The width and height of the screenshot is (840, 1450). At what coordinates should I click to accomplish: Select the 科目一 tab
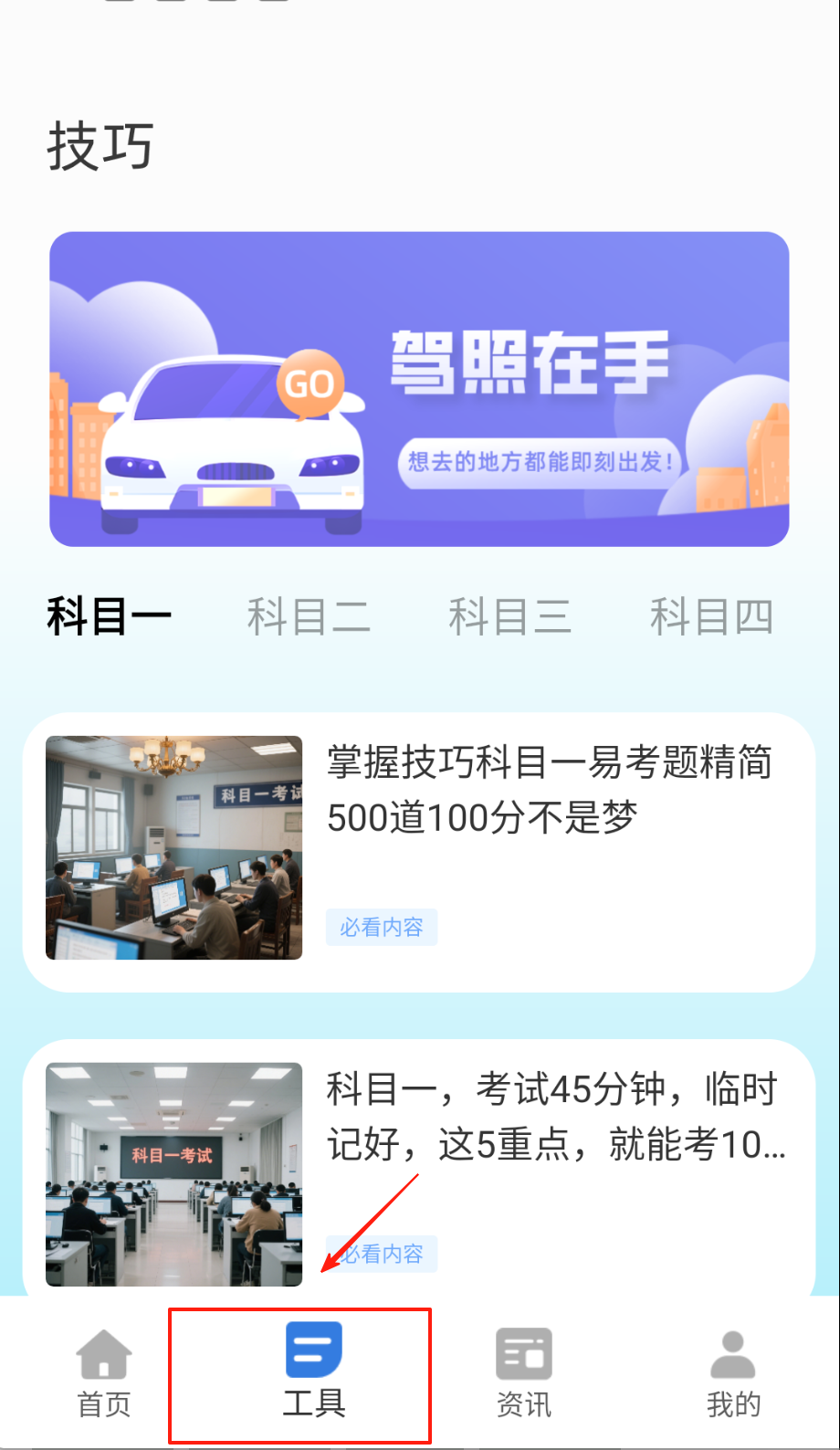coord(110,616)
